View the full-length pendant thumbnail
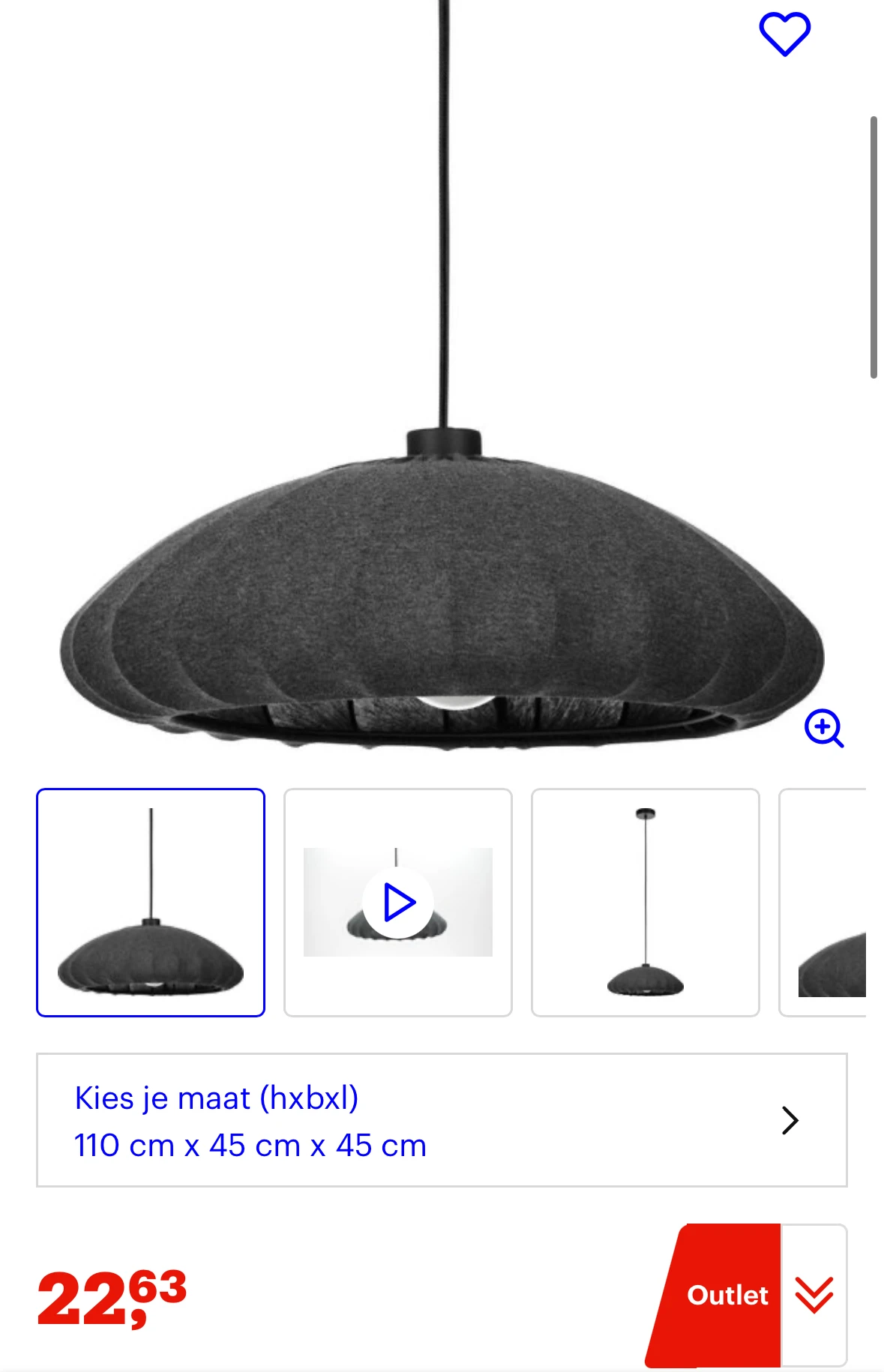The width and height of the screenshot is (884, 1372). pos(646,900)
